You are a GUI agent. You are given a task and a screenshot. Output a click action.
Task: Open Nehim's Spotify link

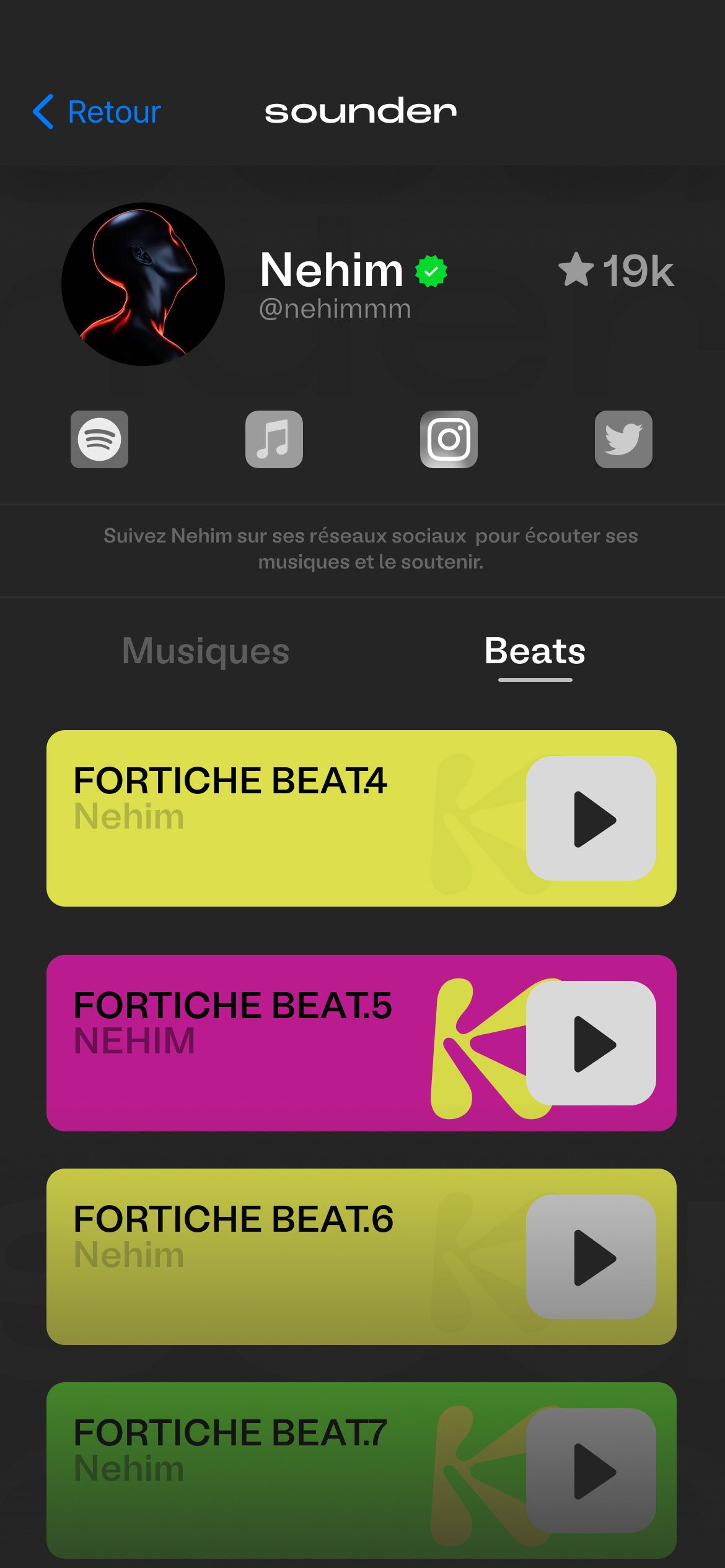click(99, 439)
